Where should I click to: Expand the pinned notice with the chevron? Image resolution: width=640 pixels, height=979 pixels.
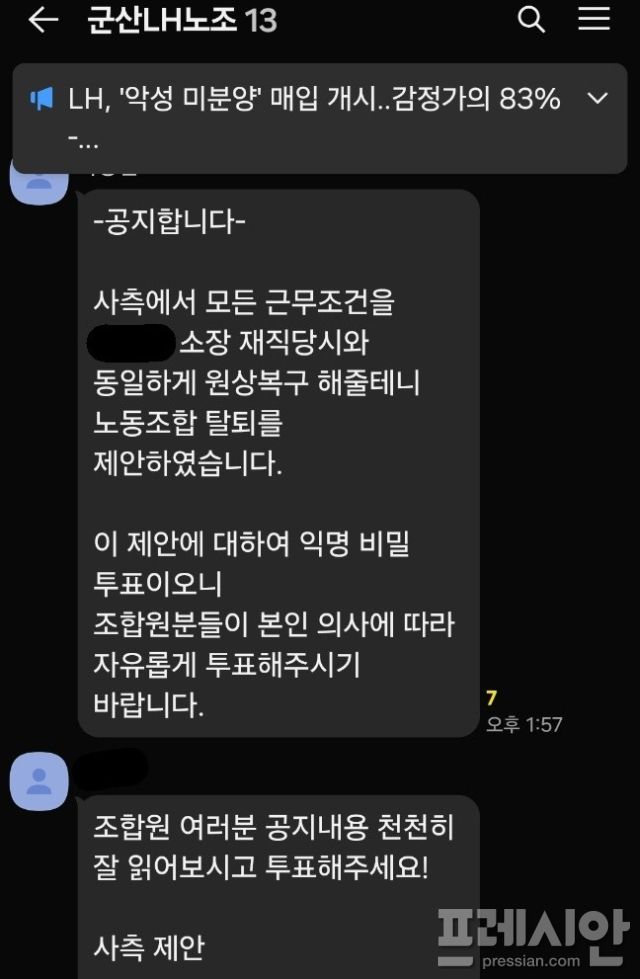[598, 98]
